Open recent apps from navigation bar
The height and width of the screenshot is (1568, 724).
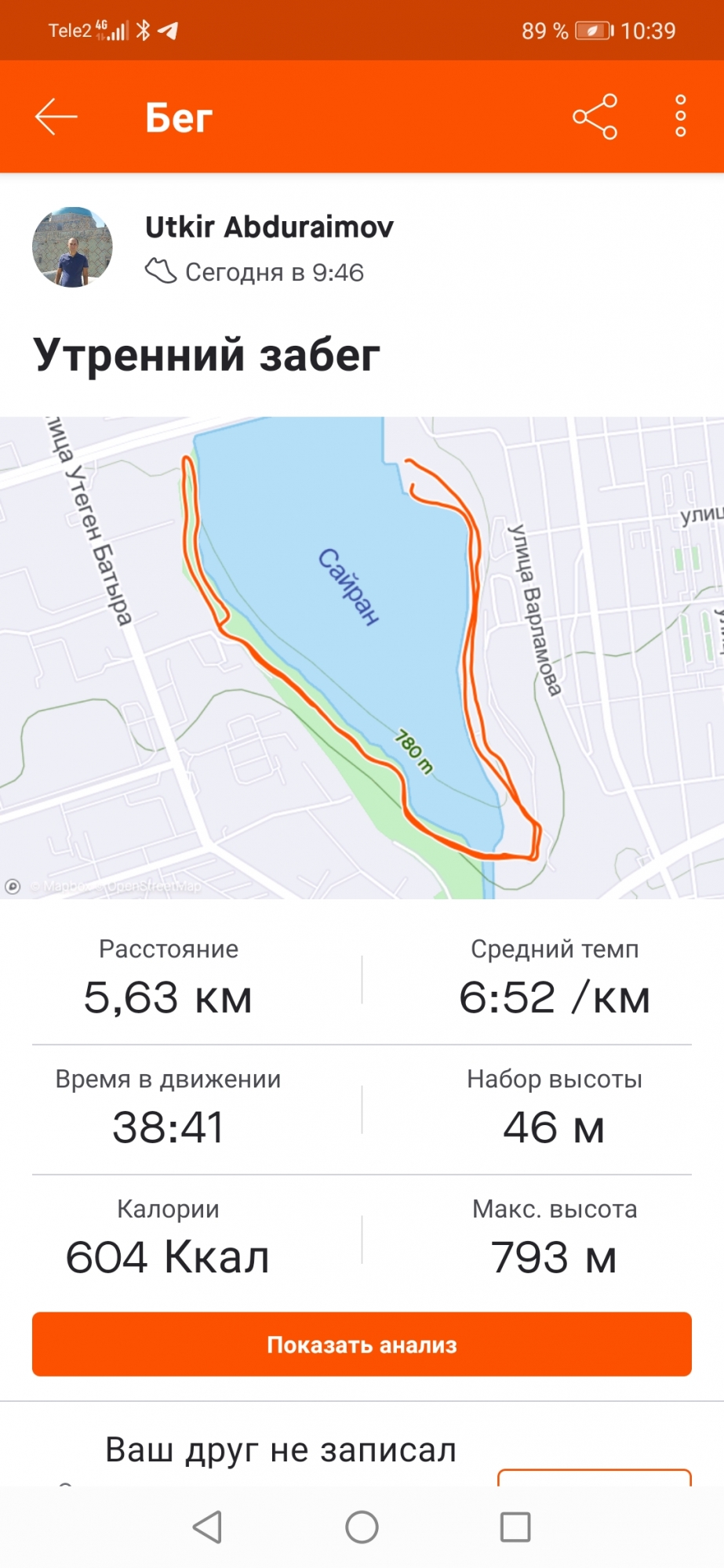pyautogui.click(x=515, y=1526)
